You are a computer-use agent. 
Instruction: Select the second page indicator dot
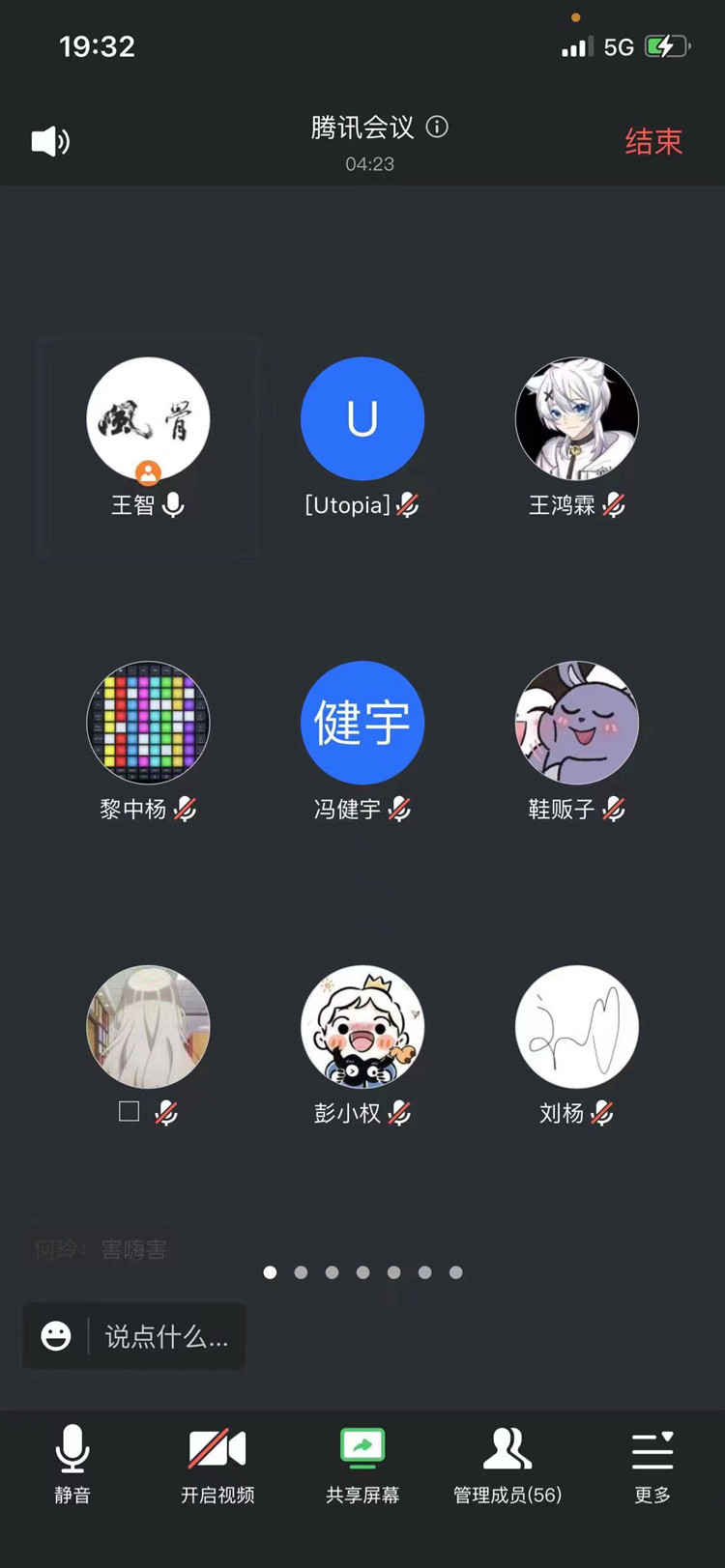tap(301, 1272)
